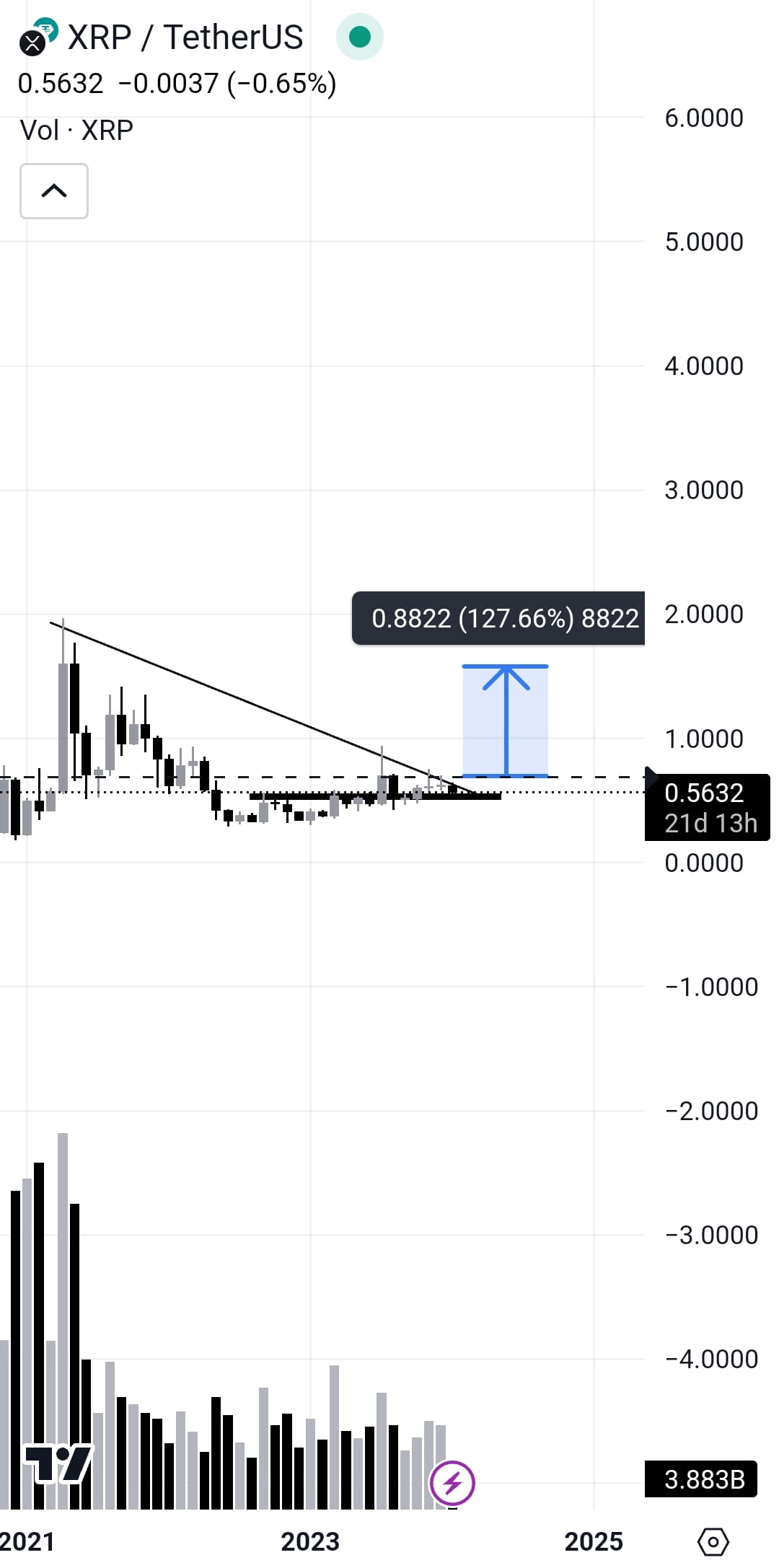This screenshot has height=1568, width=779.
Task: Click the XRP / TetherUS symbol name
Action: pyautogui.click(x=182, y=37)
